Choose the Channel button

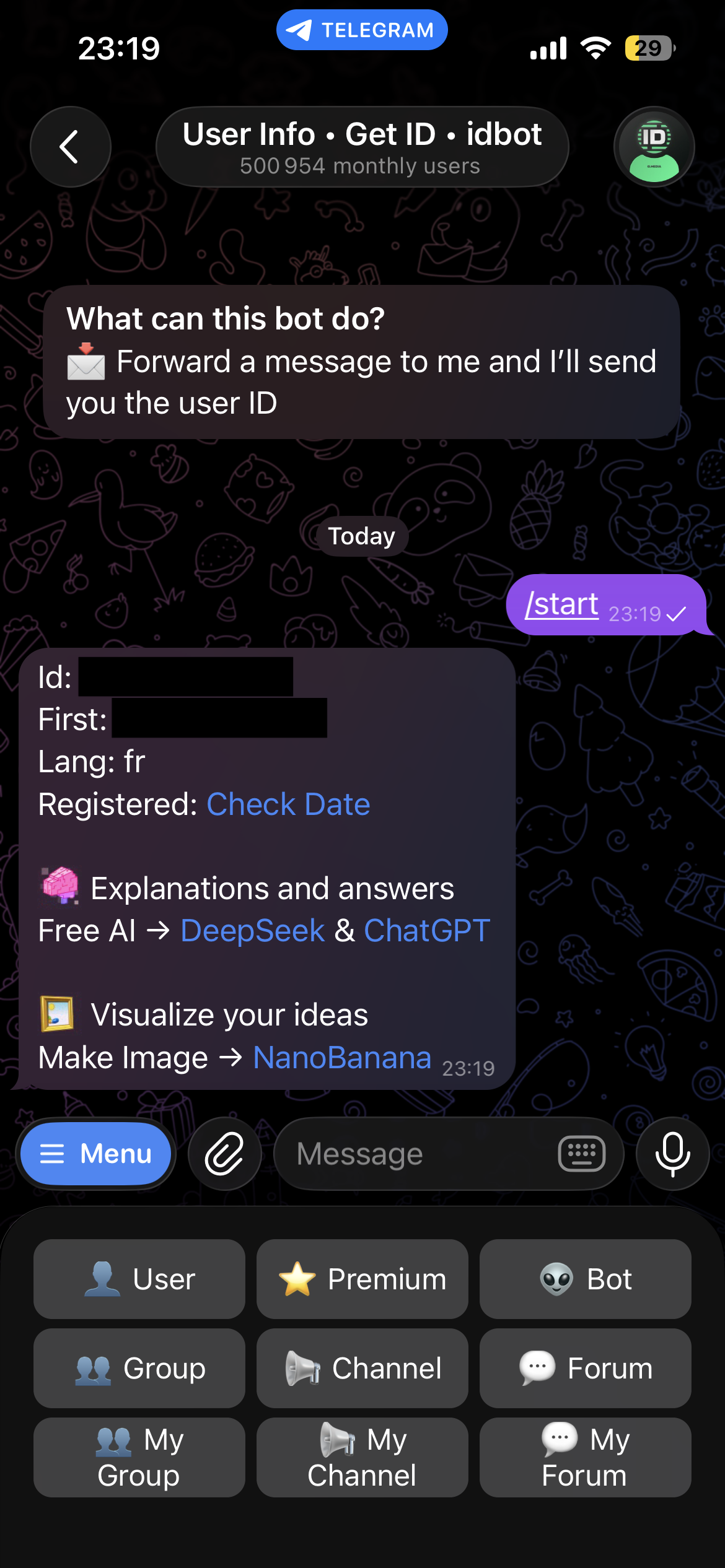[362, 1368]
